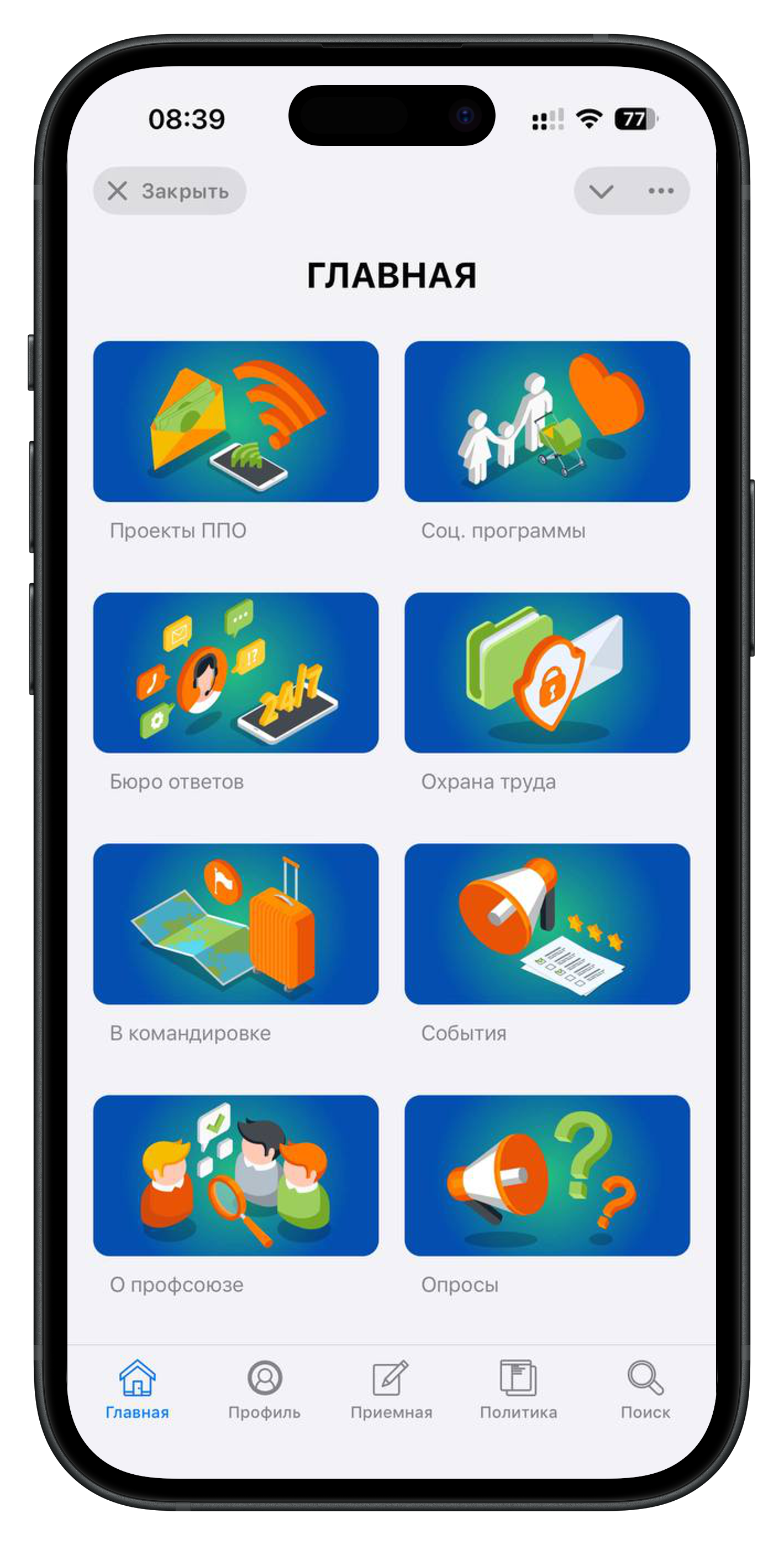Viewport: 784px width, 1545px height.
Task: Open the three-dot overflow menu
Action: 660,191
